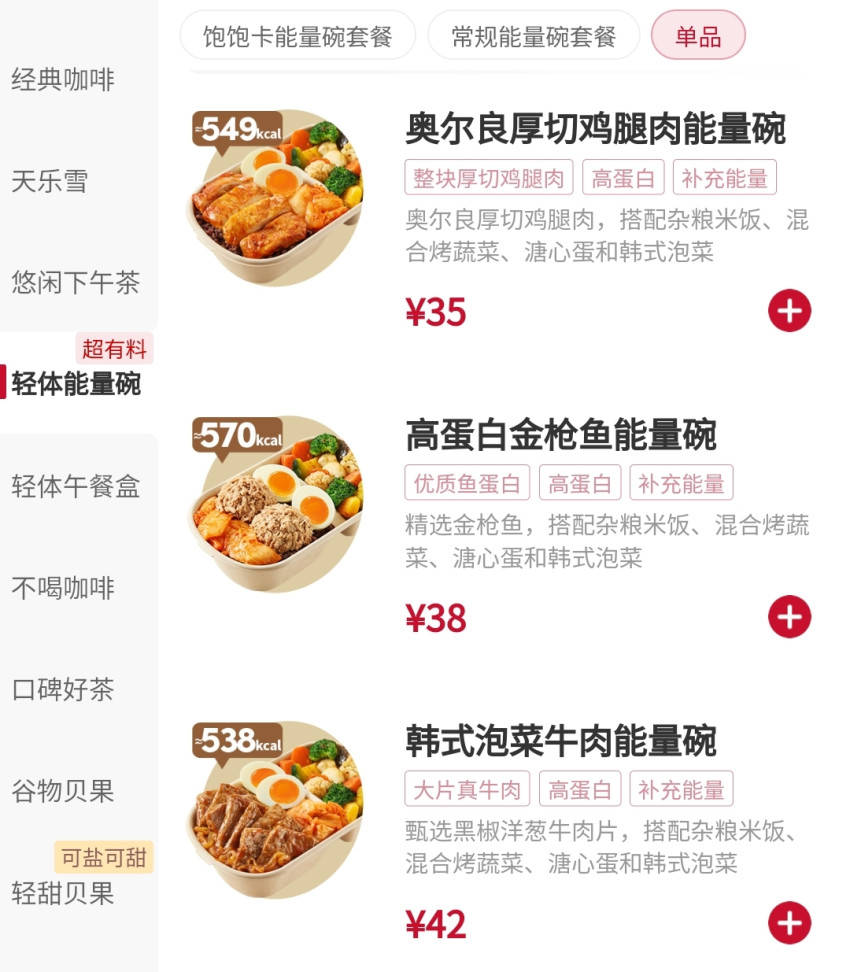850x972 pixels.
Task: Go to the 天乐雪 category
Action: [x=50, y=182]
